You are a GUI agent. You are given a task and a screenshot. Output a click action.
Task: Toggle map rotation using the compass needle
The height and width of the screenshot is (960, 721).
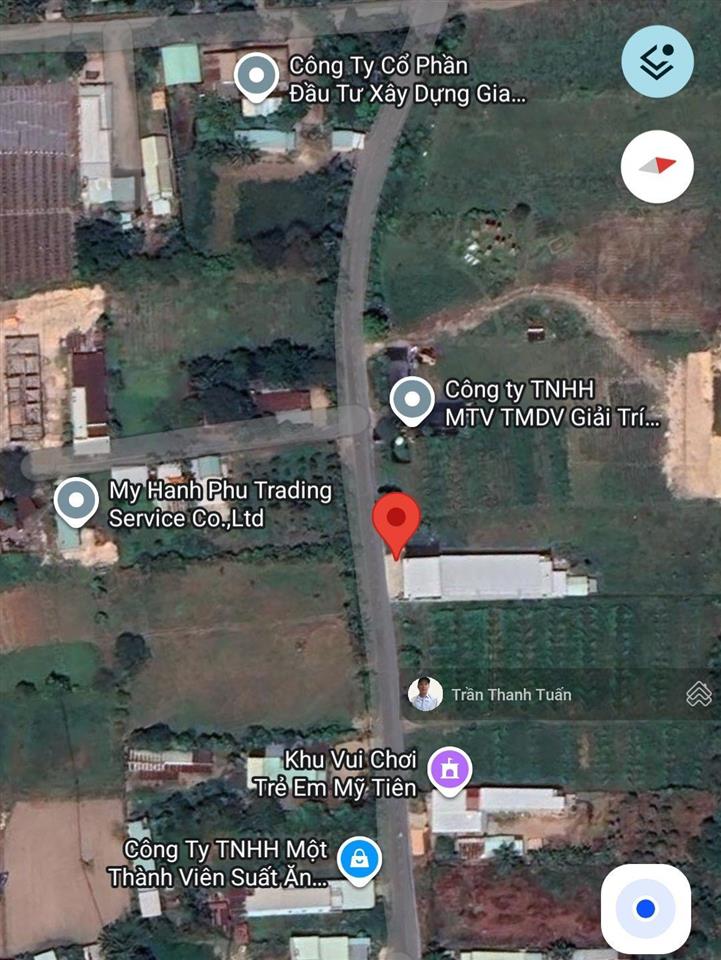(x=657, y=166)
